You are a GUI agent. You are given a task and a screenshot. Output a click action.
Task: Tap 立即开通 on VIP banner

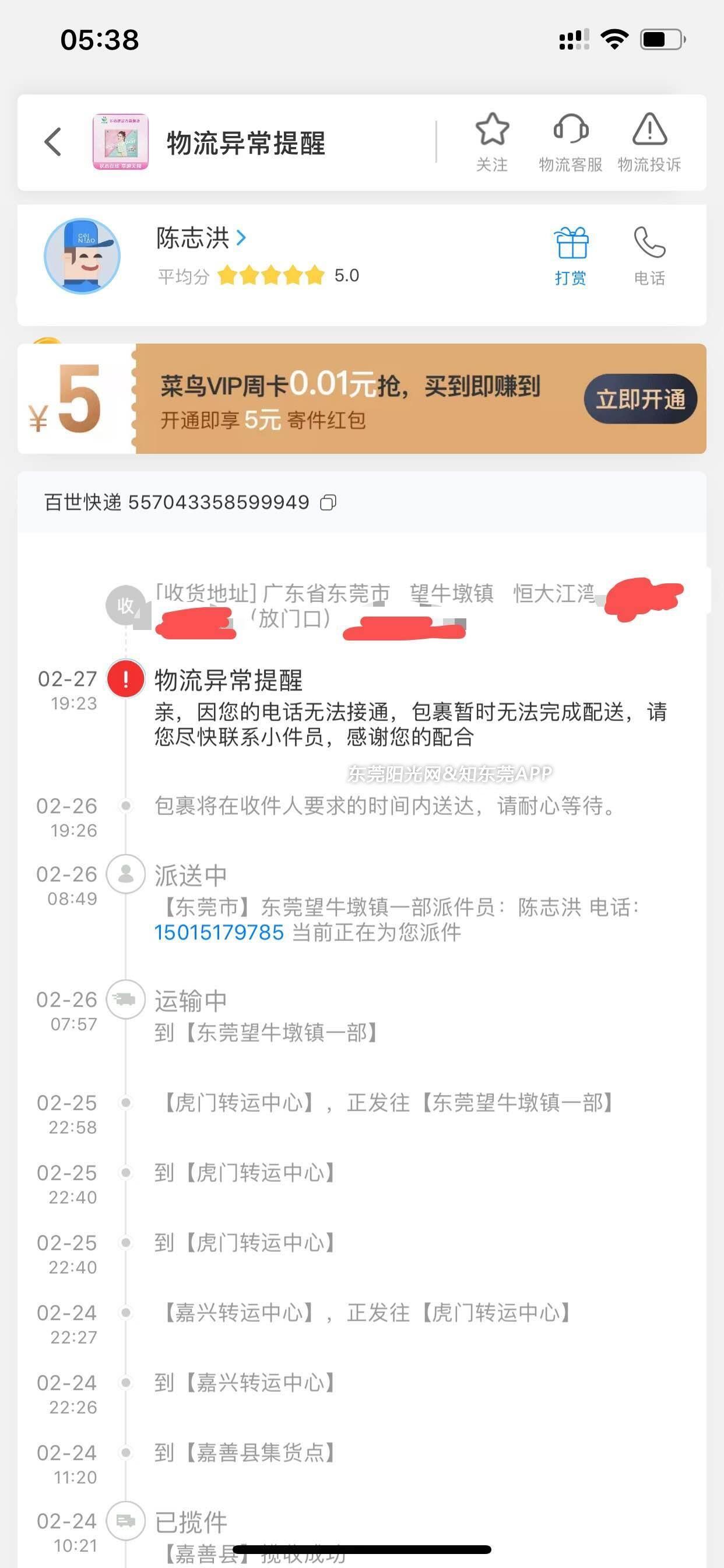click(640, 400)
